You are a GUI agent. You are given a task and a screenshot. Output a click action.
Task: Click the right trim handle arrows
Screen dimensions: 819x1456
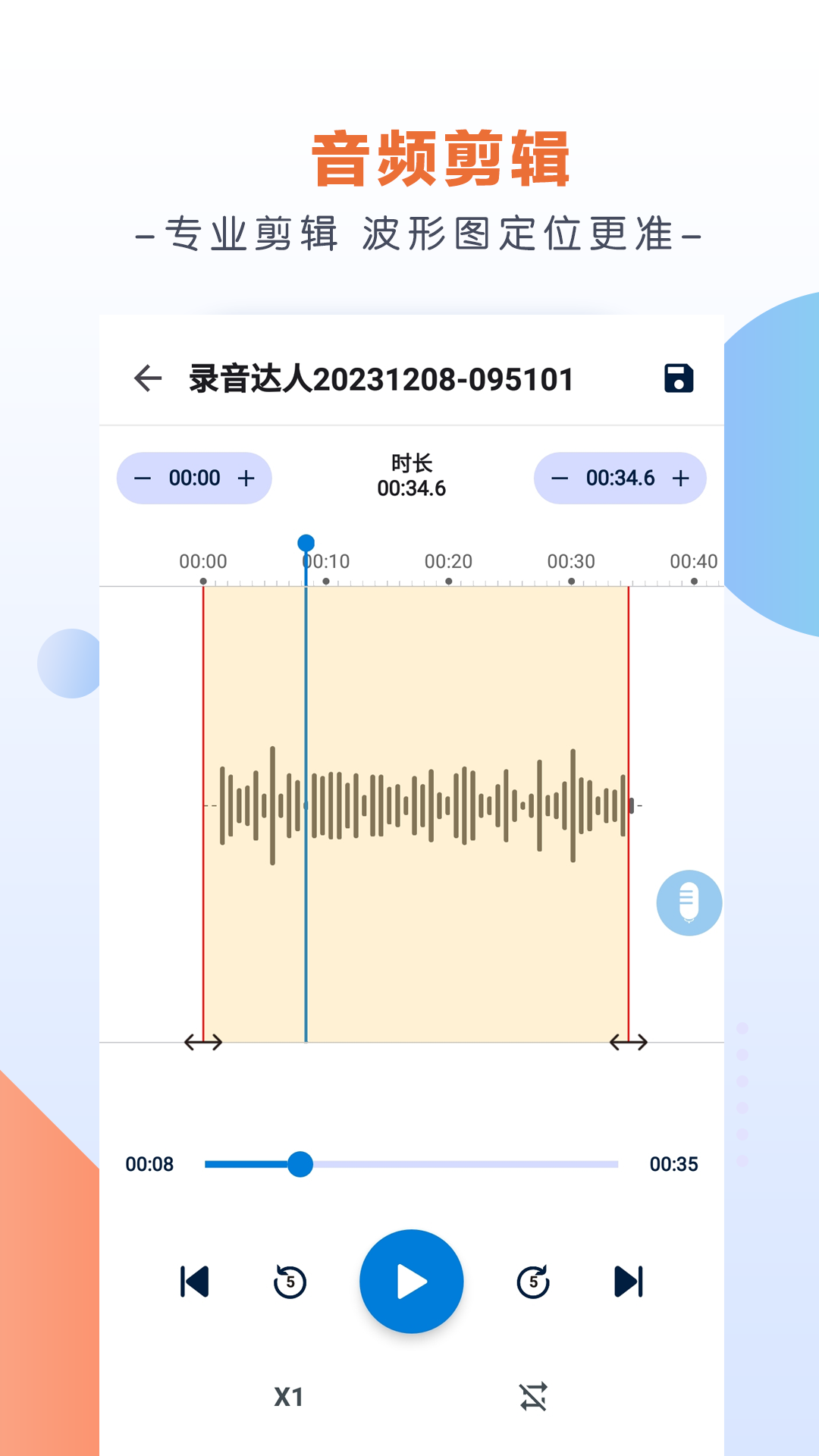pyautogui.click(x=629, y=1042)
